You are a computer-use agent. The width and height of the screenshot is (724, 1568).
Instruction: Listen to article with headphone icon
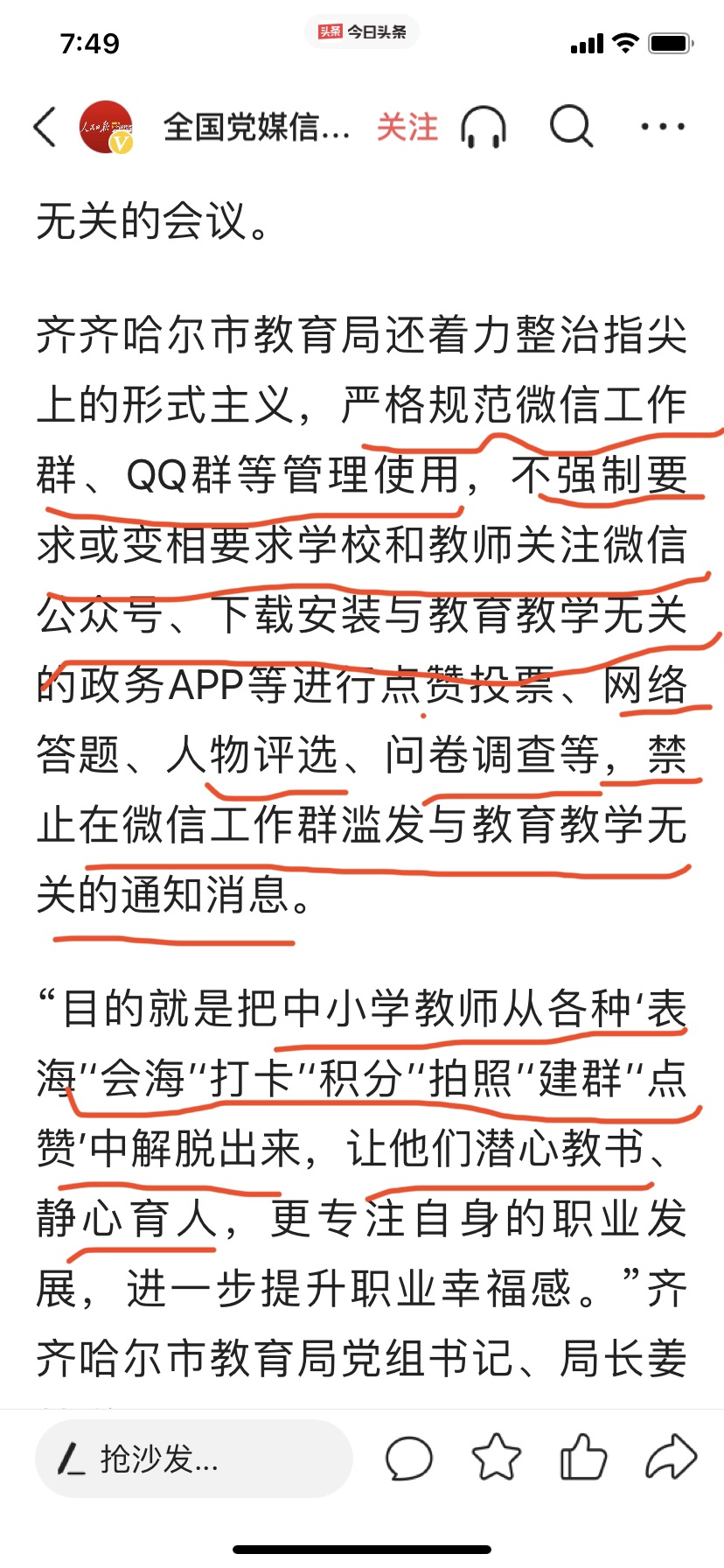[483, 128]
